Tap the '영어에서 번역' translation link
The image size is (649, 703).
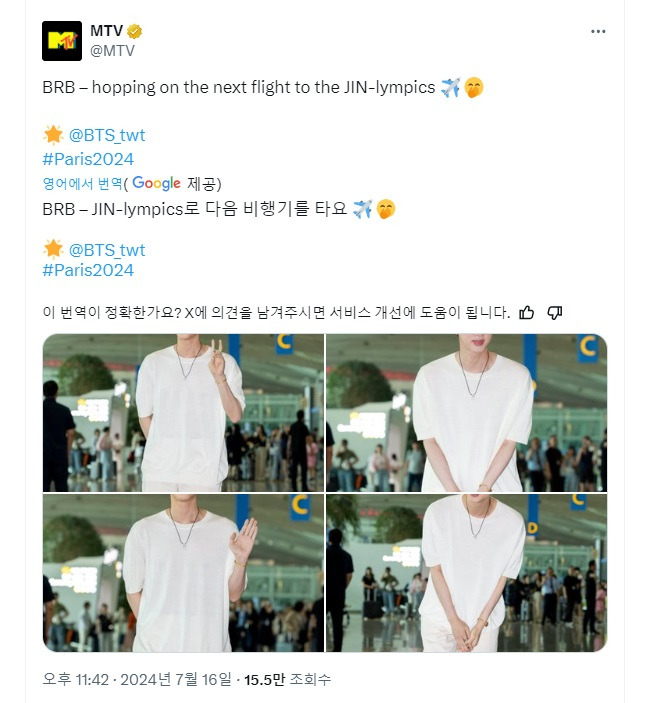click(82, 183)
